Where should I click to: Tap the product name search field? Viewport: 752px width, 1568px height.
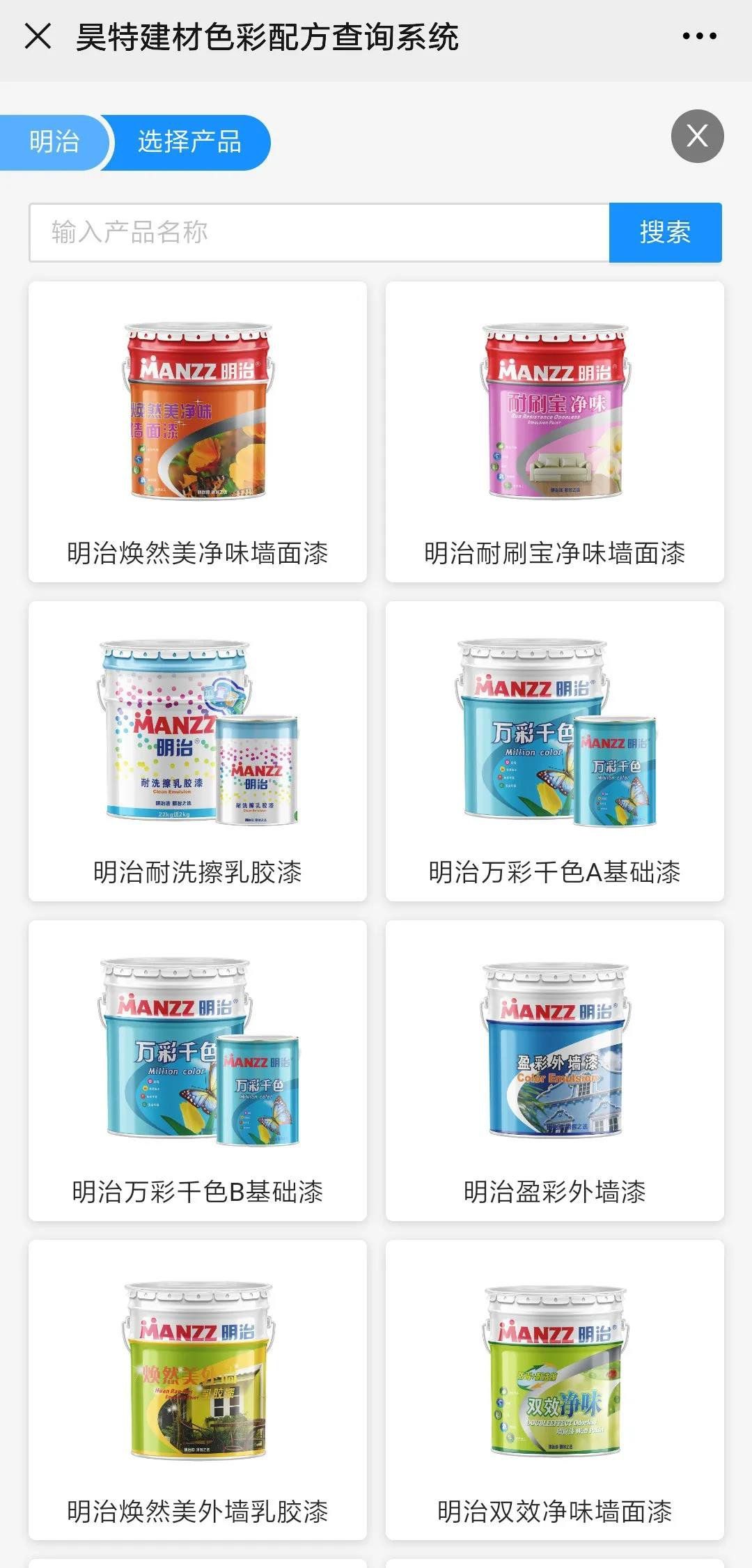319,233
